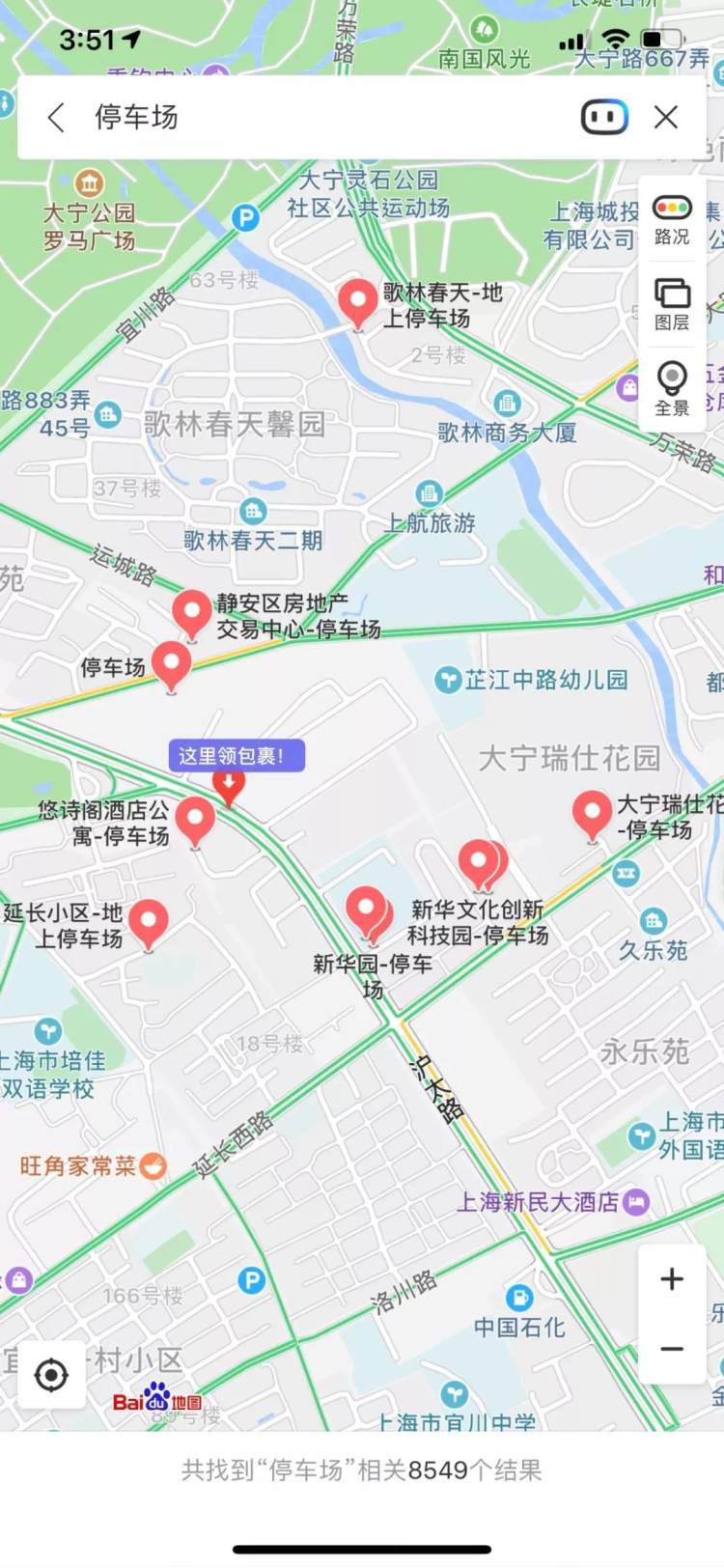
Task: Toggle the 路况 traffic layer
Action: 672,220
